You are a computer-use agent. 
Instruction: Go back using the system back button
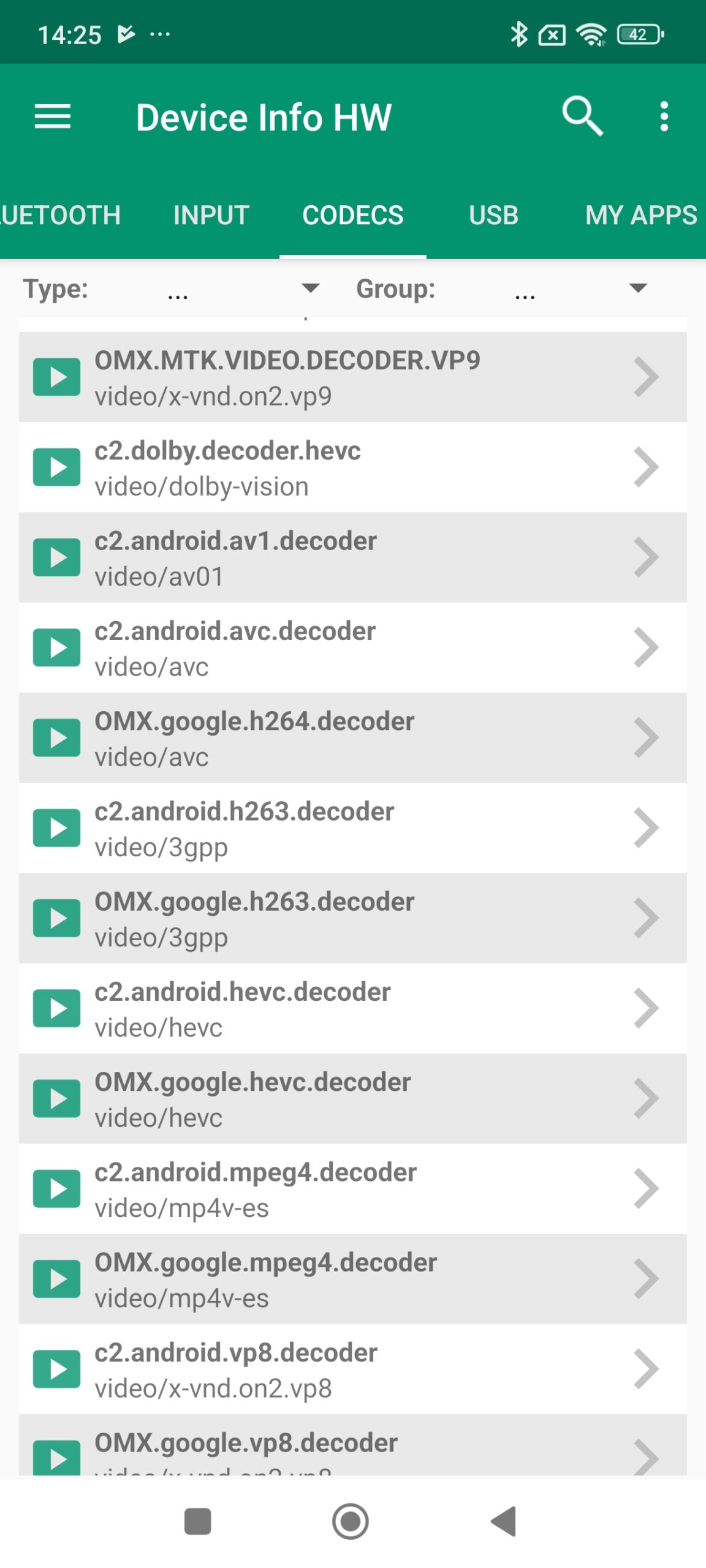(504, 1521)
